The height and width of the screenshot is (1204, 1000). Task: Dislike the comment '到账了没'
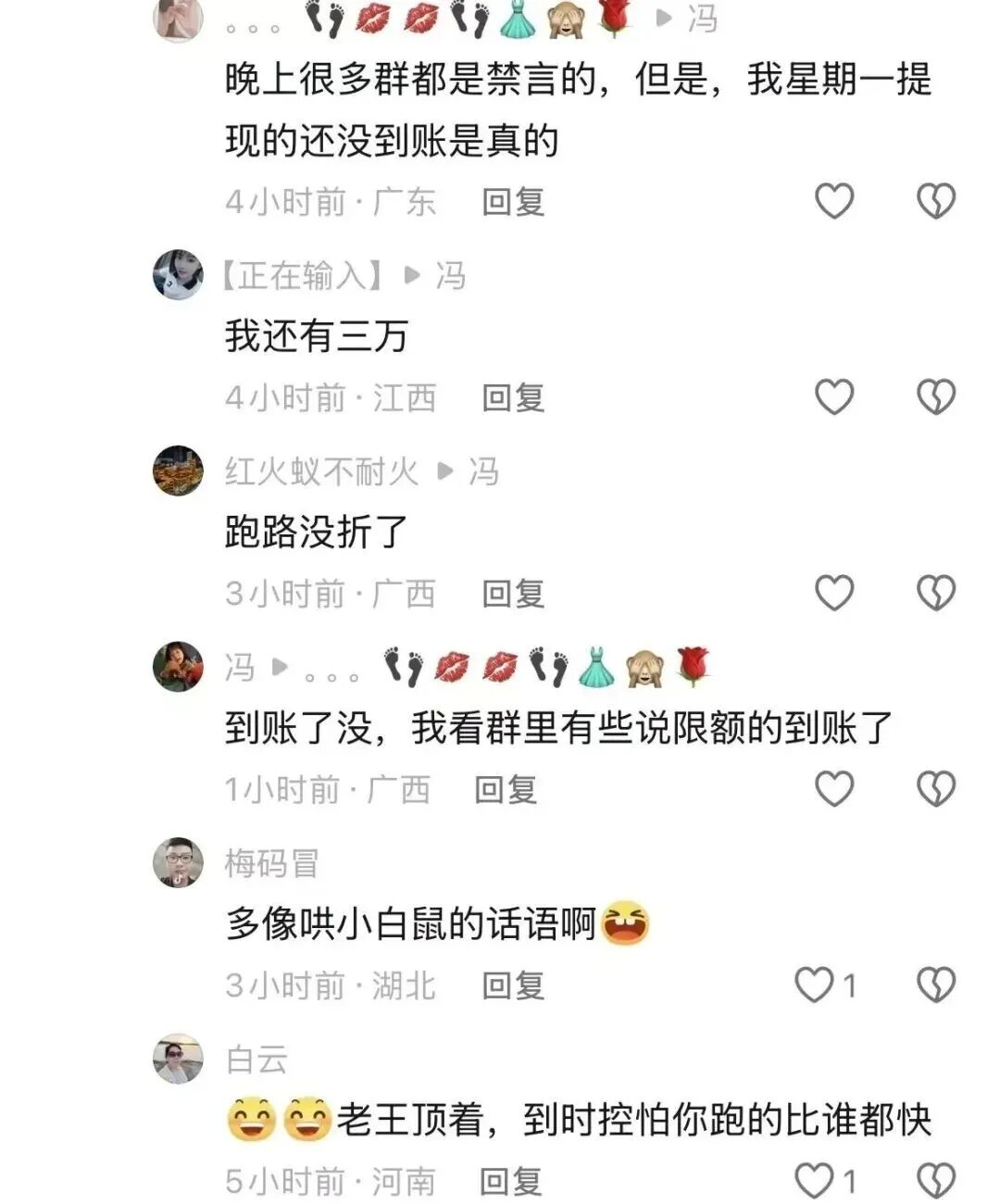coord(935,789)
